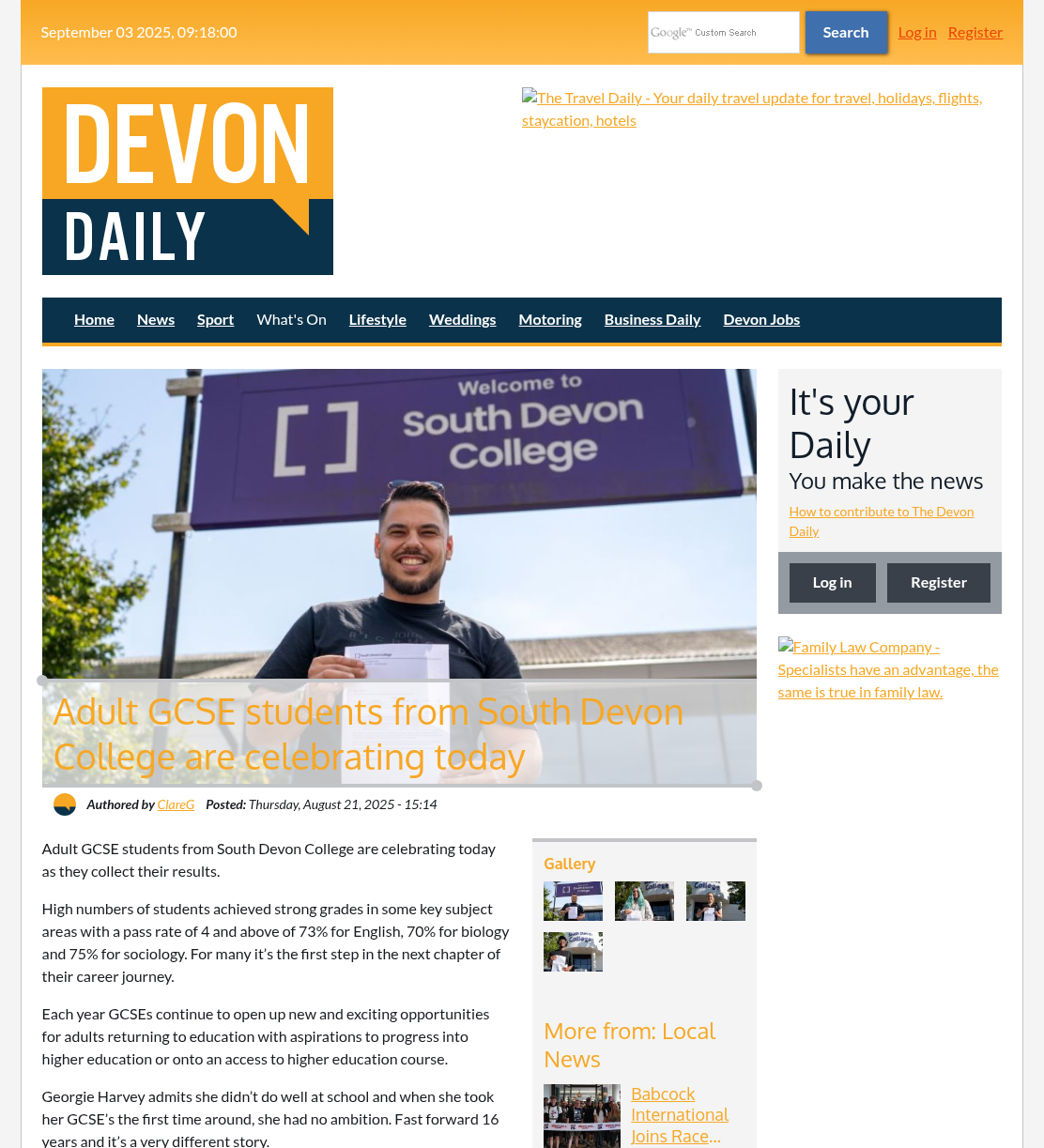This screenshot has height=1148, width=1044.
Task: Select Lifestyle in the navigation bar
Action: click(x=377, y=319)
